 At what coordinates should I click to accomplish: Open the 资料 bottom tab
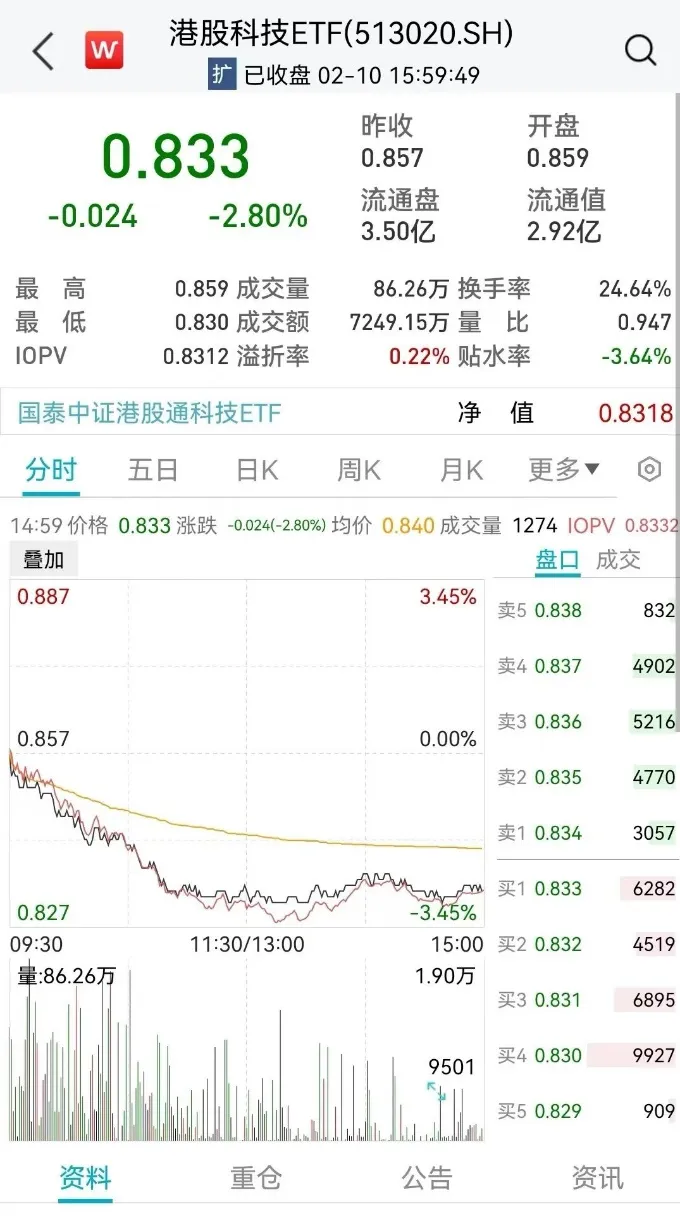pos(85,1178)
